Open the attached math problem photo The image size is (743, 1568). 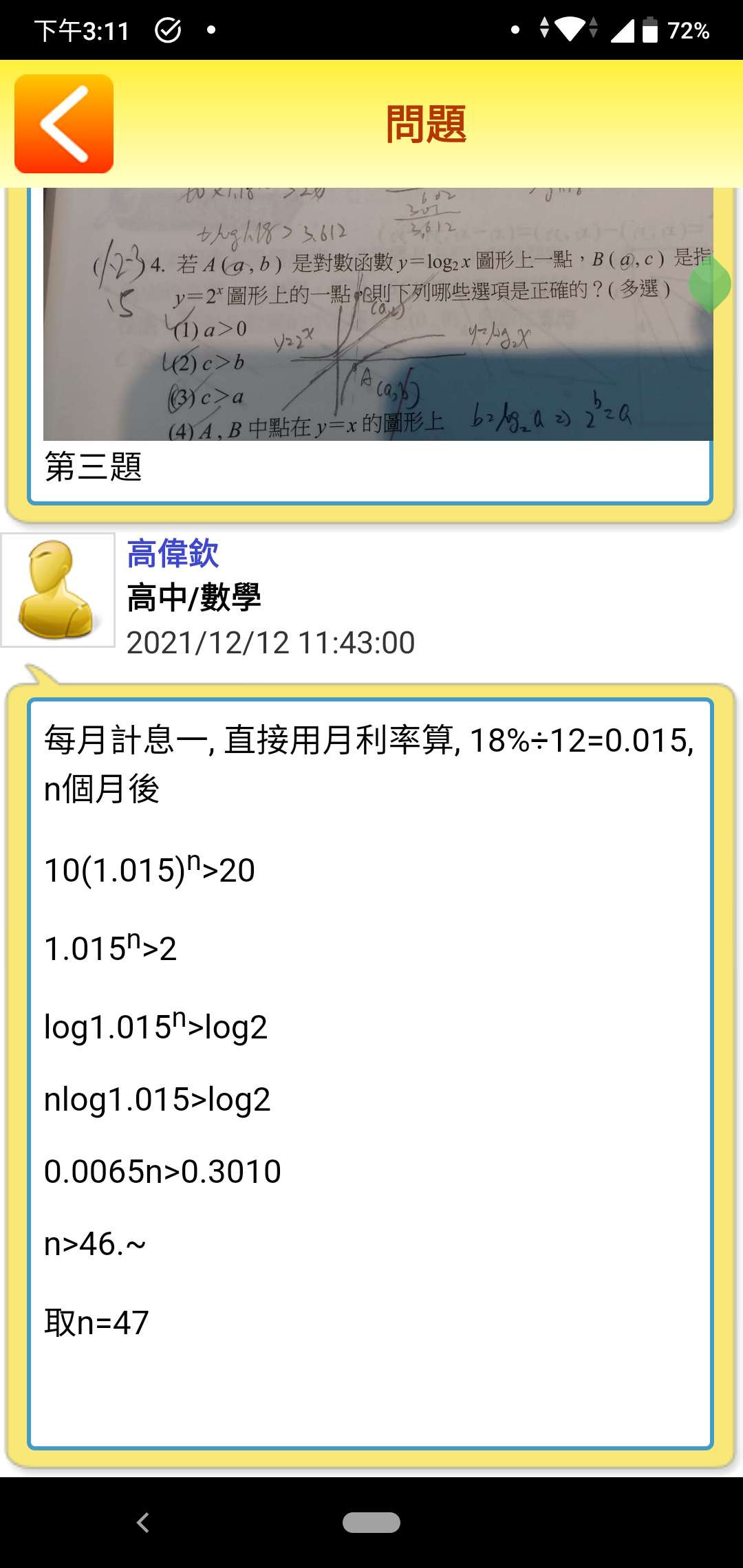[378, 314]
